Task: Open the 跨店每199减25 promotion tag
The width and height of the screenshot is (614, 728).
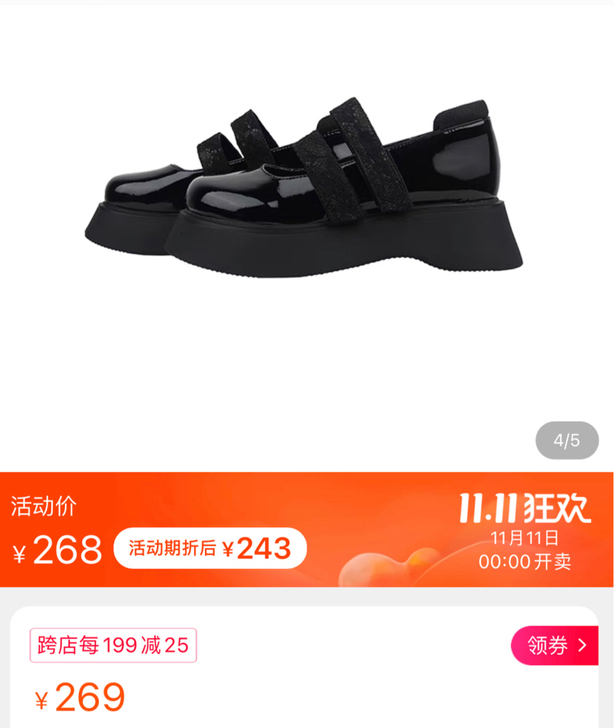Action: 113,645
